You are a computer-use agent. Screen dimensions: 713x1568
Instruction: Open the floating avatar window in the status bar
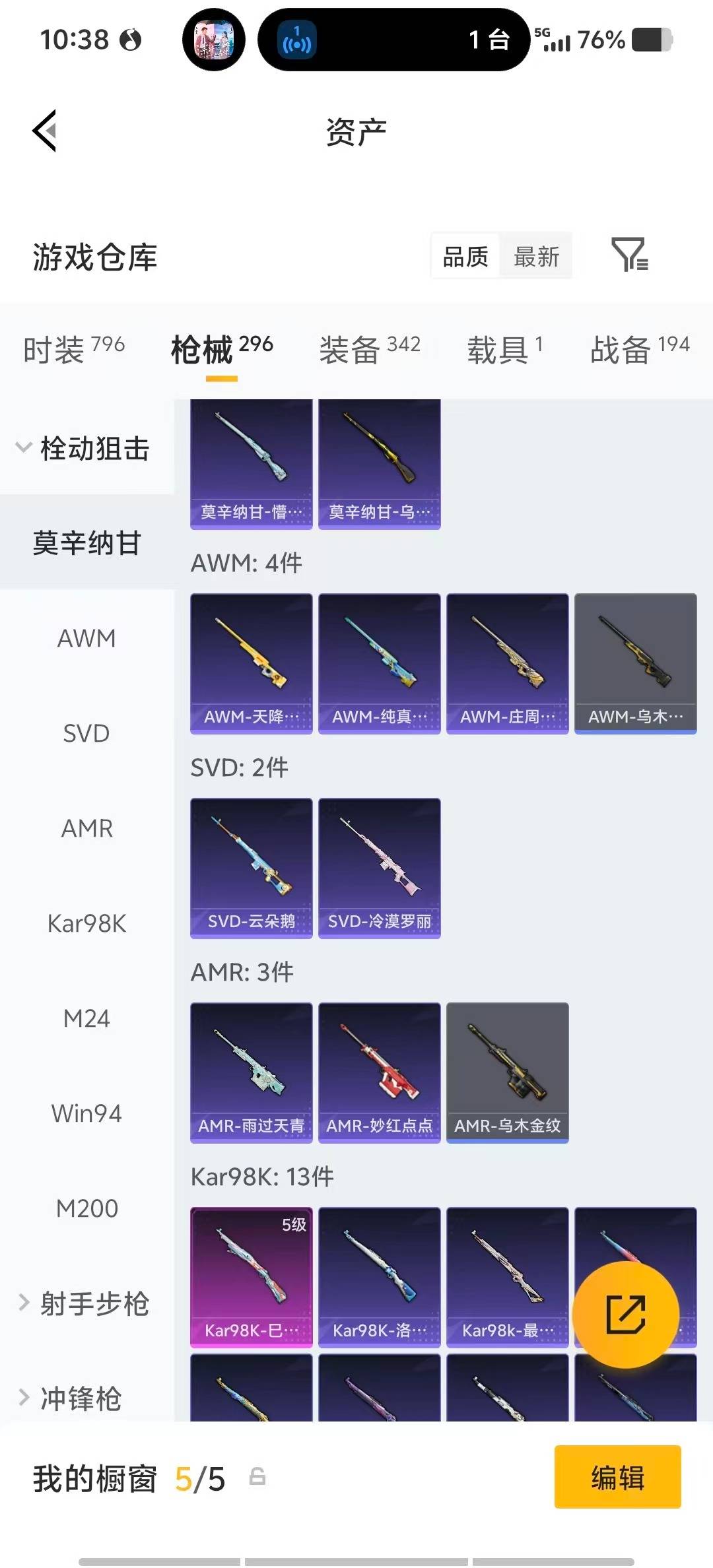click(x=213, y=40)
